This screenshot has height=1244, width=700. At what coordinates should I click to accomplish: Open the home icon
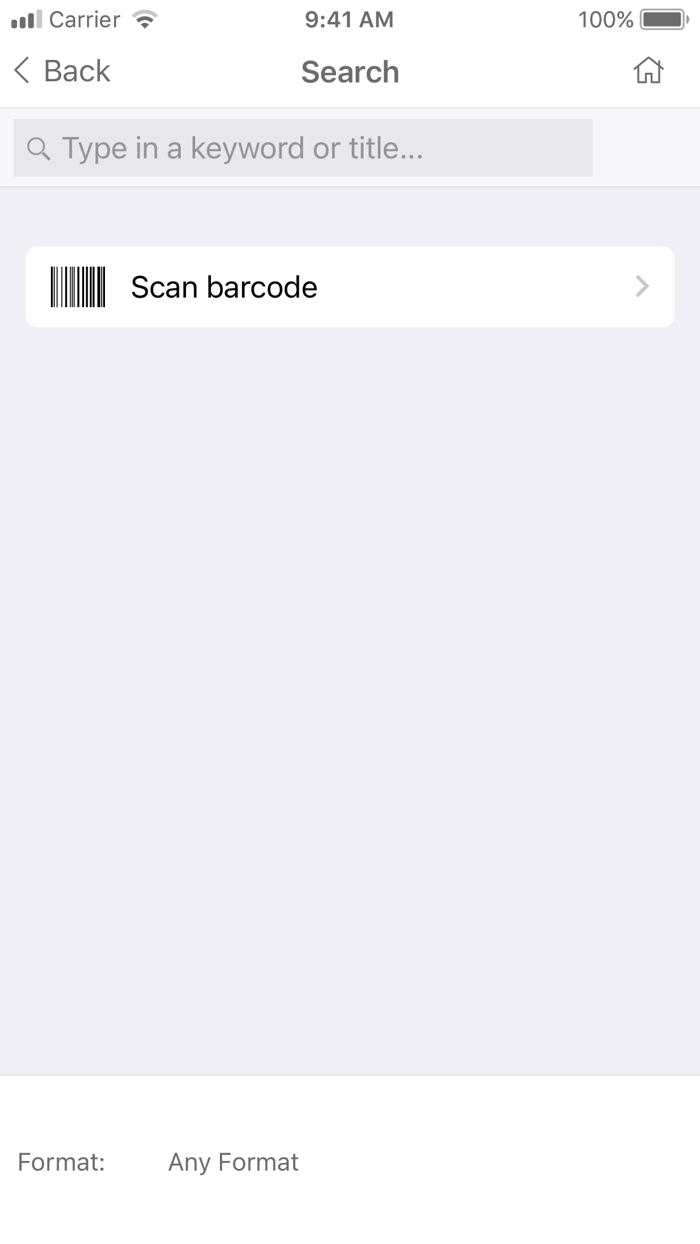[x=648, y=71]
